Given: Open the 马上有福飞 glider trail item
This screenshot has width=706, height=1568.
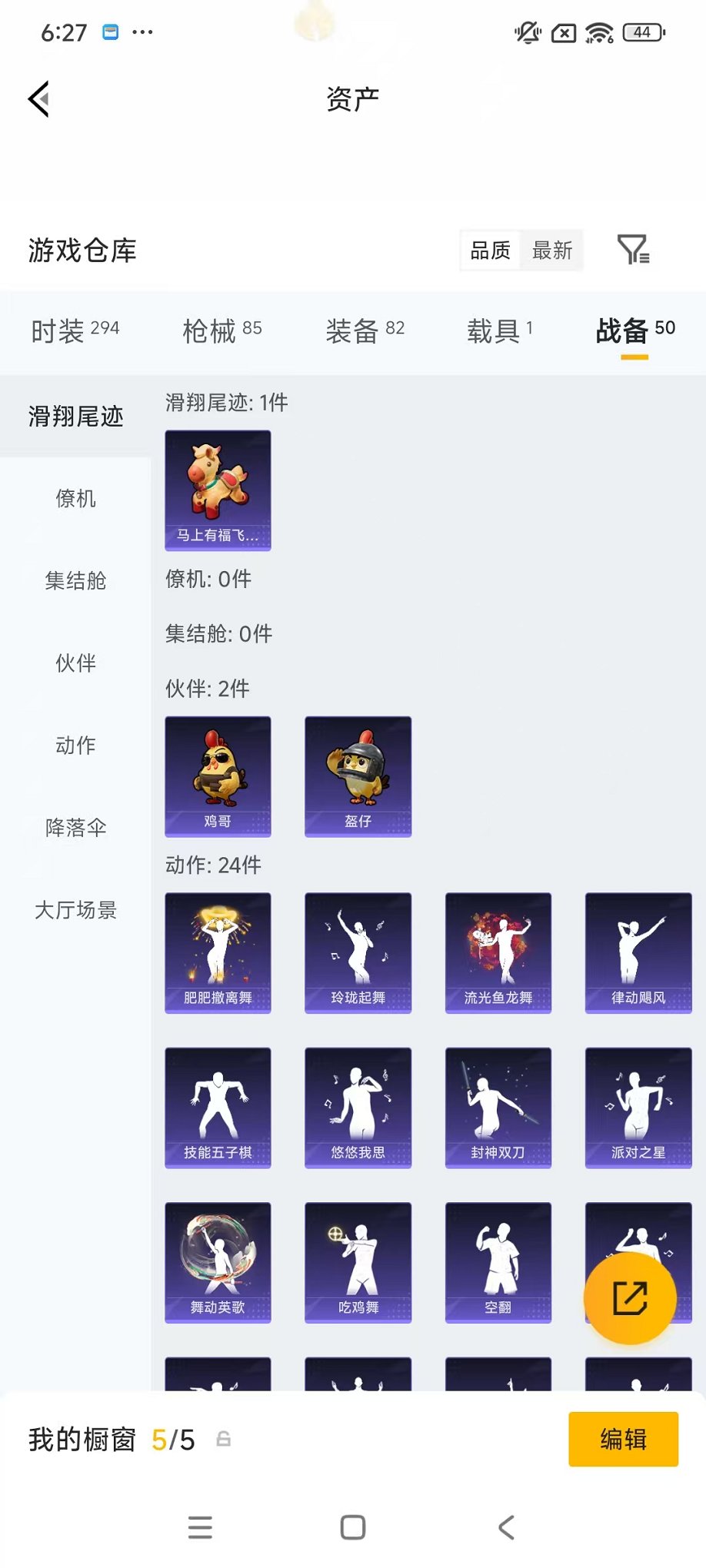Looking at the screenshot, I should tap(218, 490).
